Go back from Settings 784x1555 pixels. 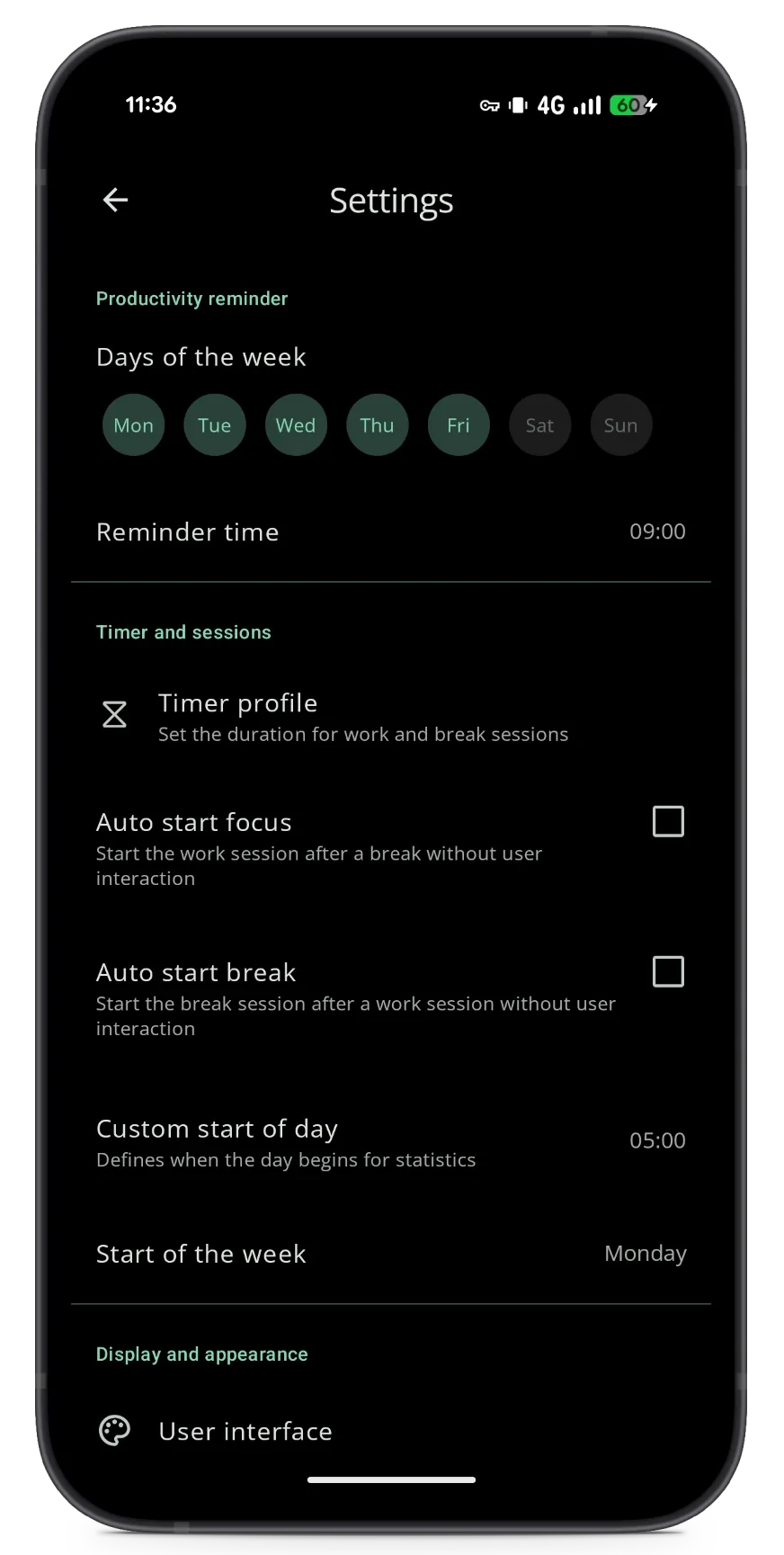point(115,200)
